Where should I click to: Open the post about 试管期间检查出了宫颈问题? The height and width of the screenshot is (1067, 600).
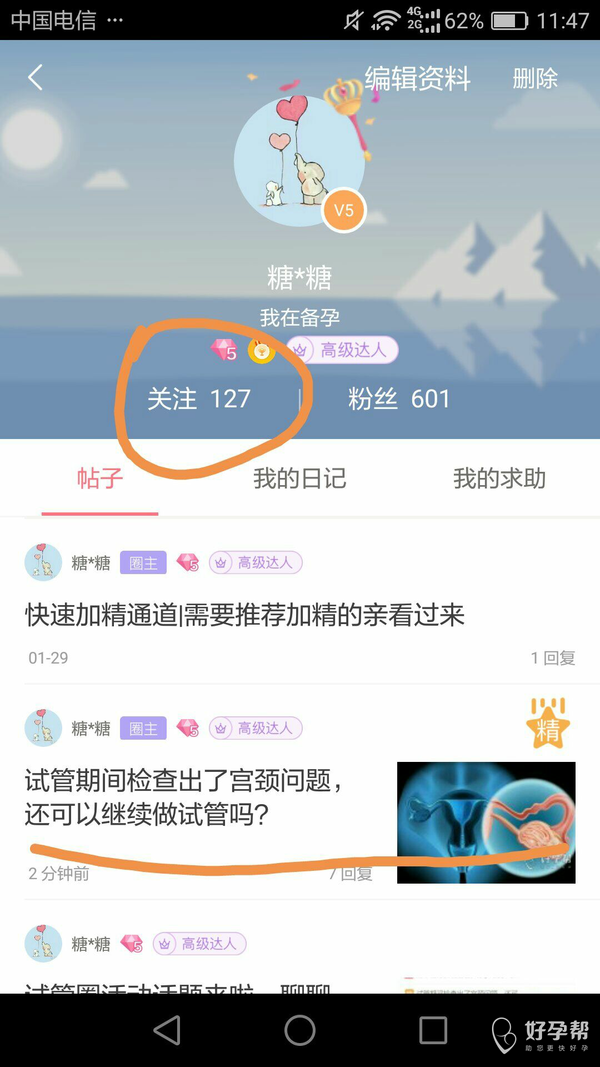click(185, 797)
